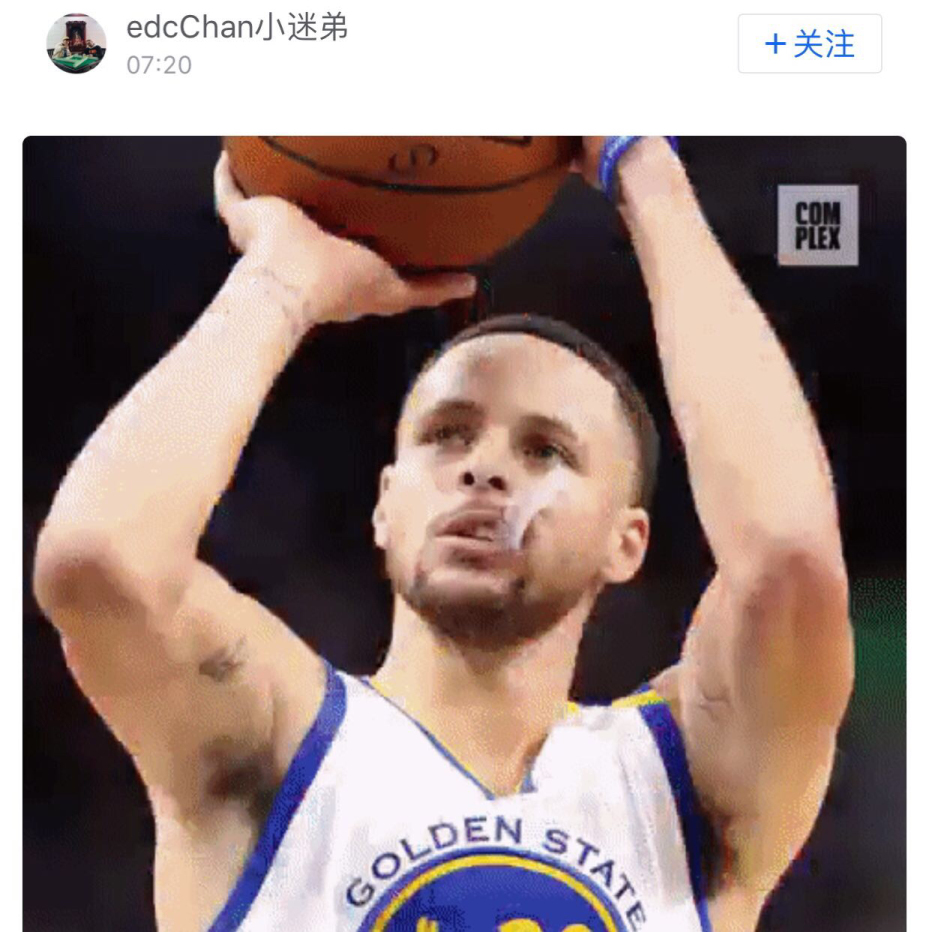Follow edcChan小迷弟 with the 关注 button
Screen dimensions: 929x932
coord(809,44)
